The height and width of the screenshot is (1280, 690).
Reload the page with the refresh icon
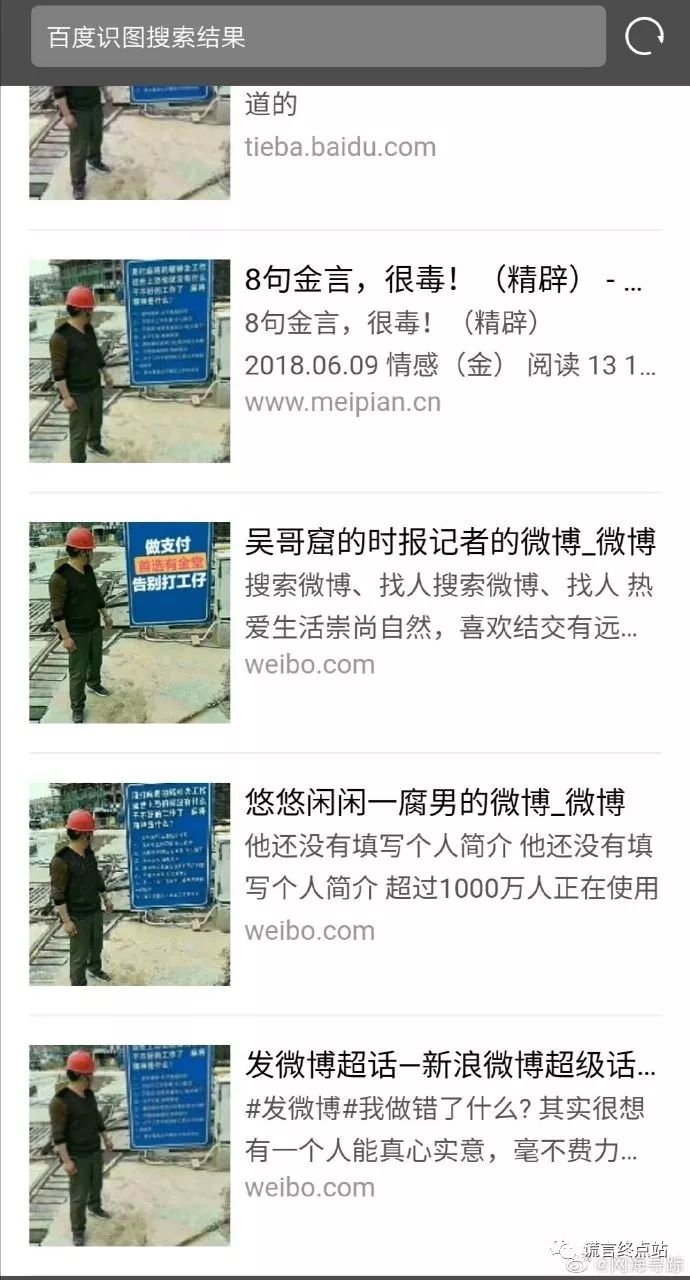pyautogui.click(x=644, y=37)
